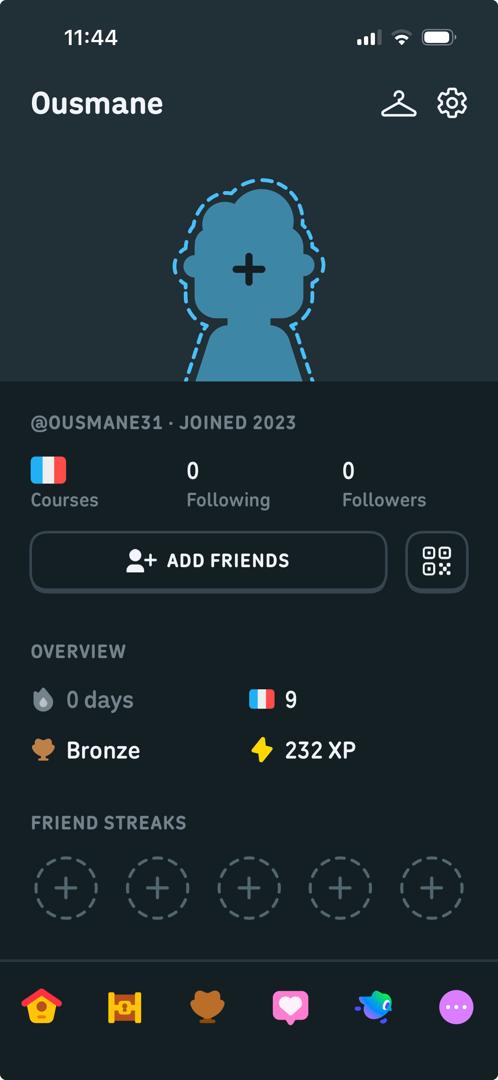The image size is (498, 1080).
Task: Switch to the leagues trophy tab
Action: click(207, 1007)
